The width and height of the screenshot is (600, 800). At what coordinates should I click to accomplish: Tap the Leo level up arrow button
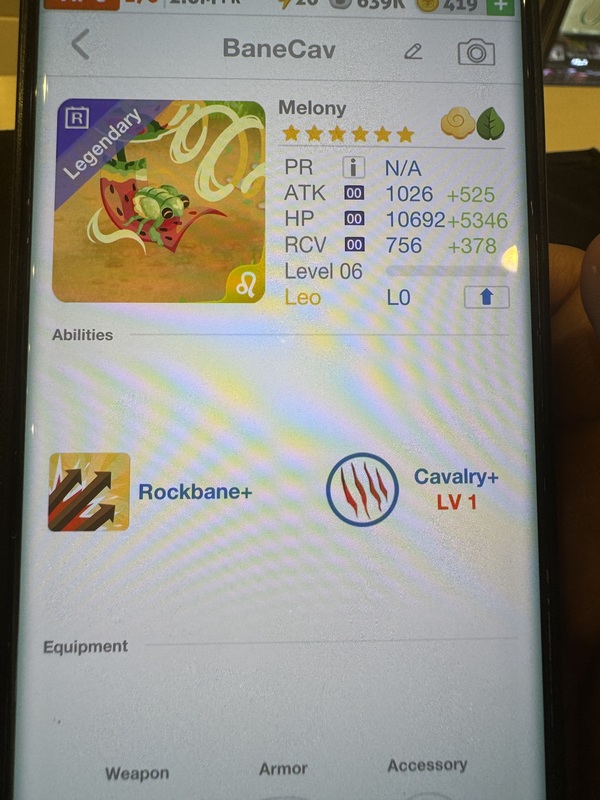tap(486, 297)
